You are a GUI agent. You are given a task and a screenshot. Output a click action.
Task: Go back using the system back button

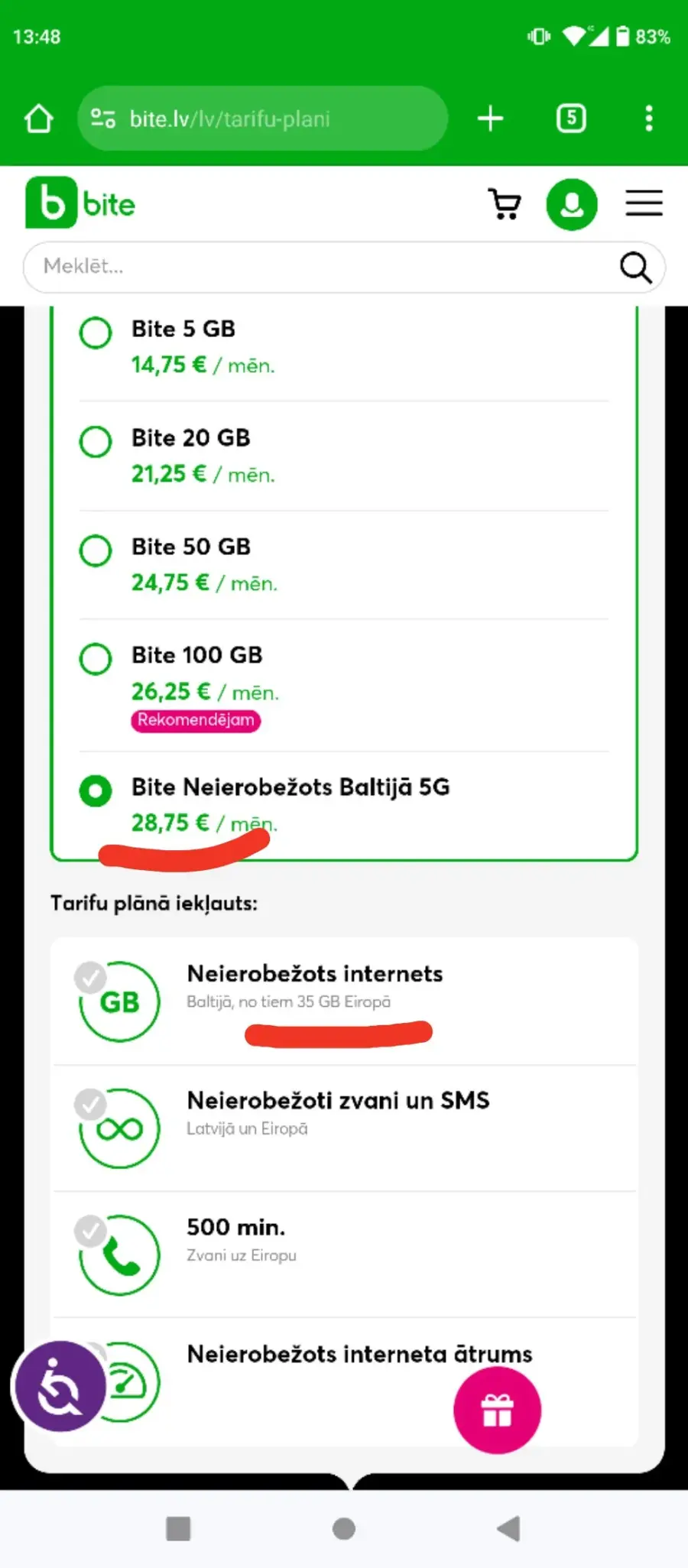[508, 1529]
